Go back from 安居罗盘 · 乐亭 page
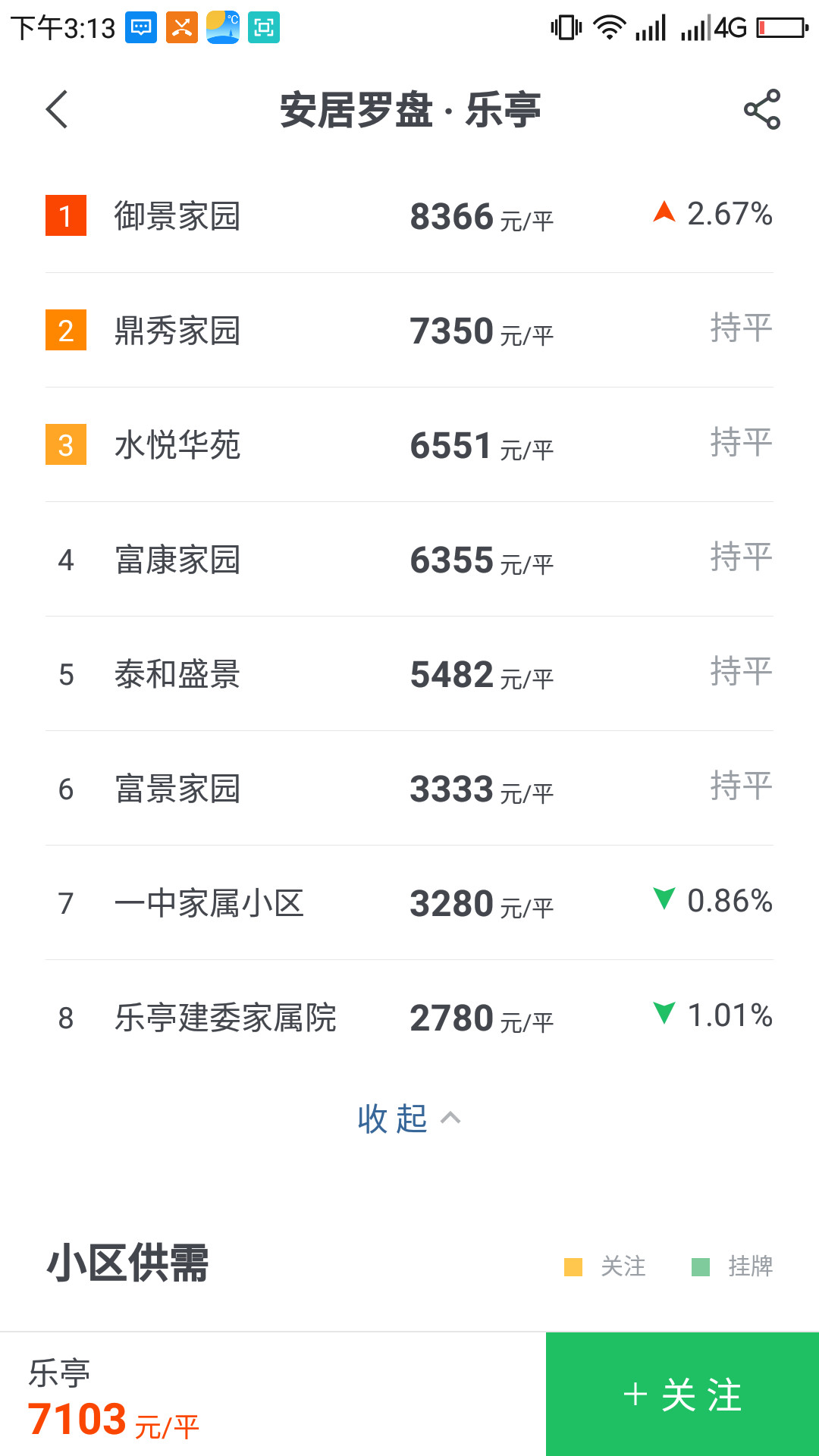The width and height of the screenshot is (819, 1456). pos(58,110)
